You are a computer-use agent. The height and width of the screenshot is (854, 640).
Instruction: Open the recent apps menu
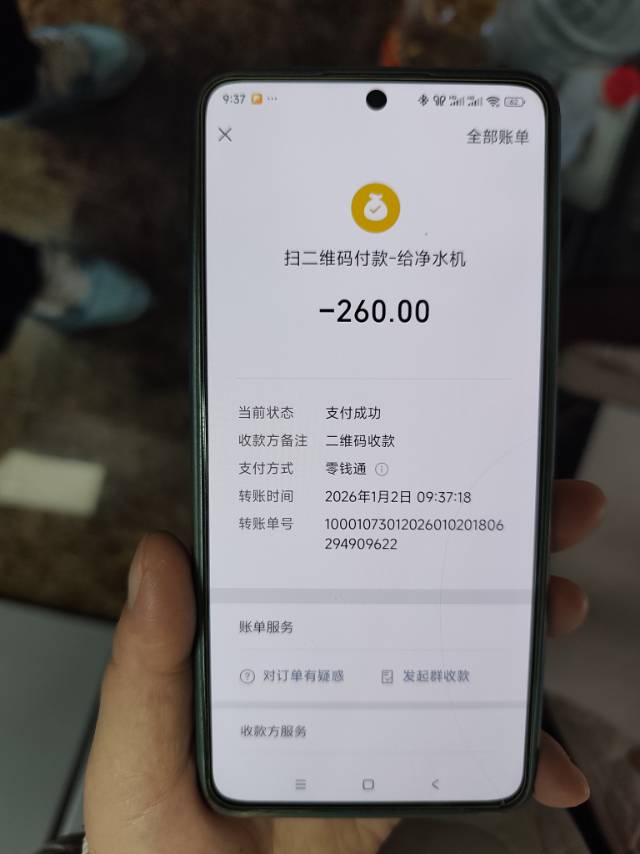click(x=301, y=785)
